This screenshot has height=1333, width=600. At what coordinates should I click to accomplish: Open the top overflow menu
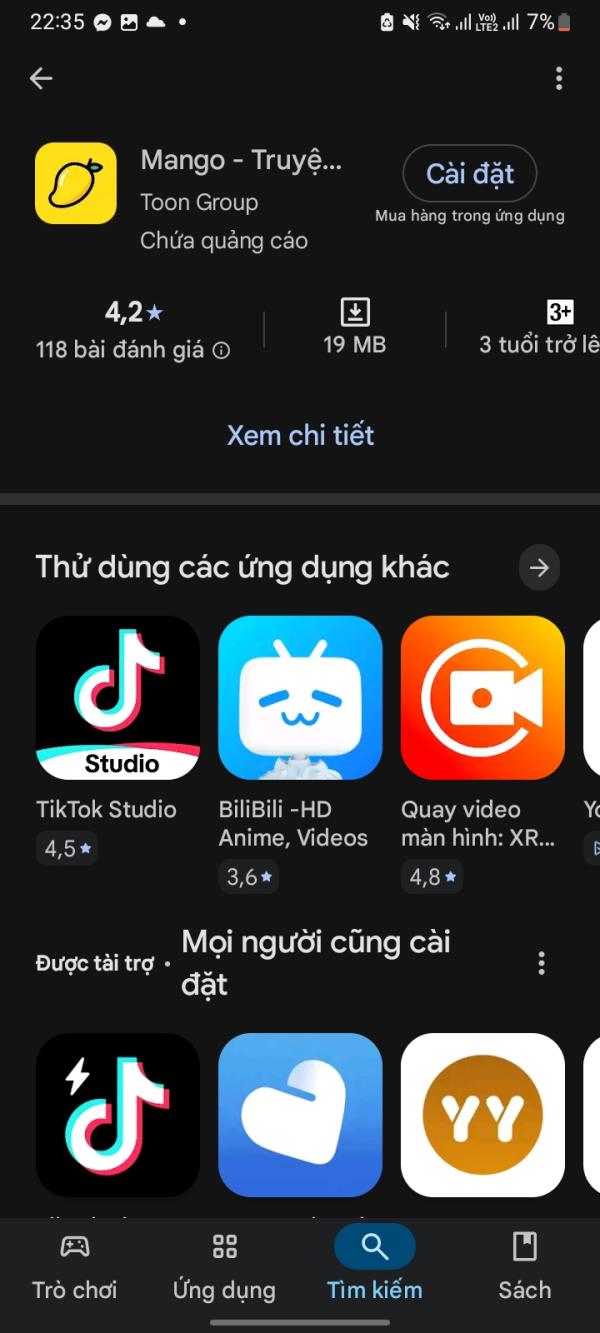coord(558,78)
